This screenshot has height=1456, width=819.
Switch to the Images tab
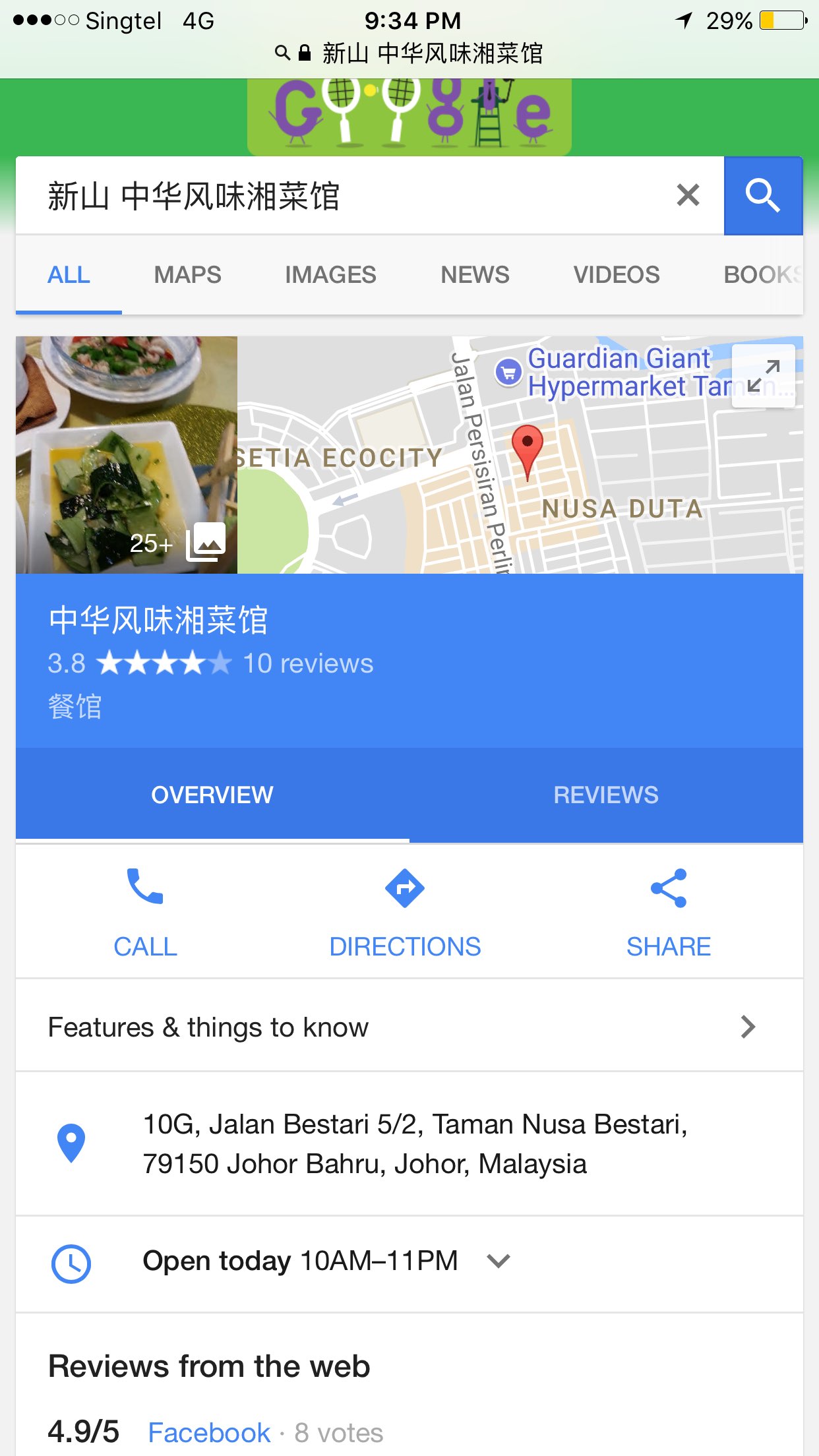coord(330,275)
